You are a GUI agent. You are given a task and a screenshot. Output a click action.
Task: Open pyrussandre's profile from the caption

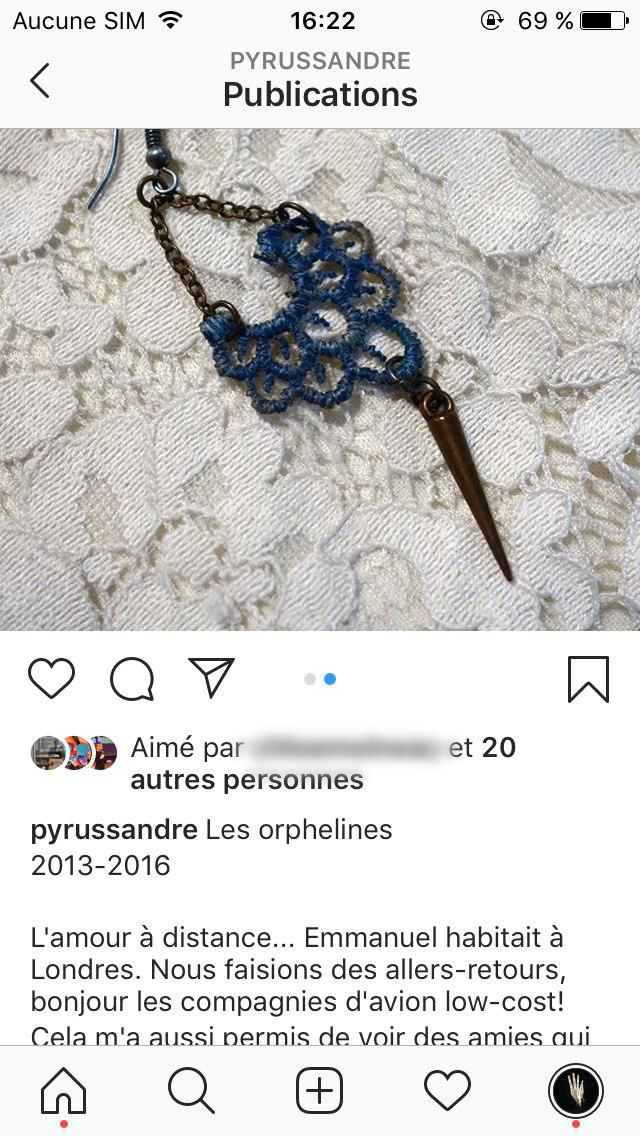113,829
